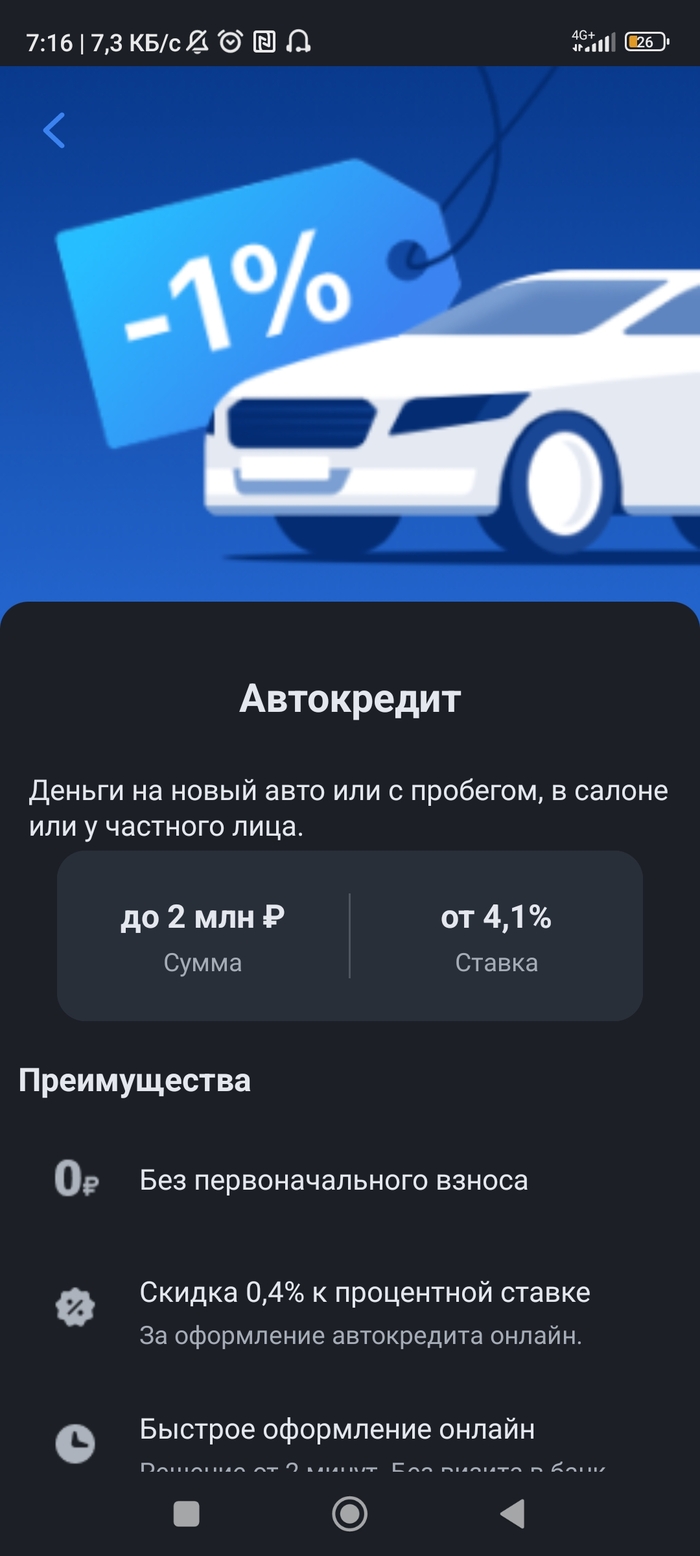Go back using the blue arrow

click(x=54, y=130)
